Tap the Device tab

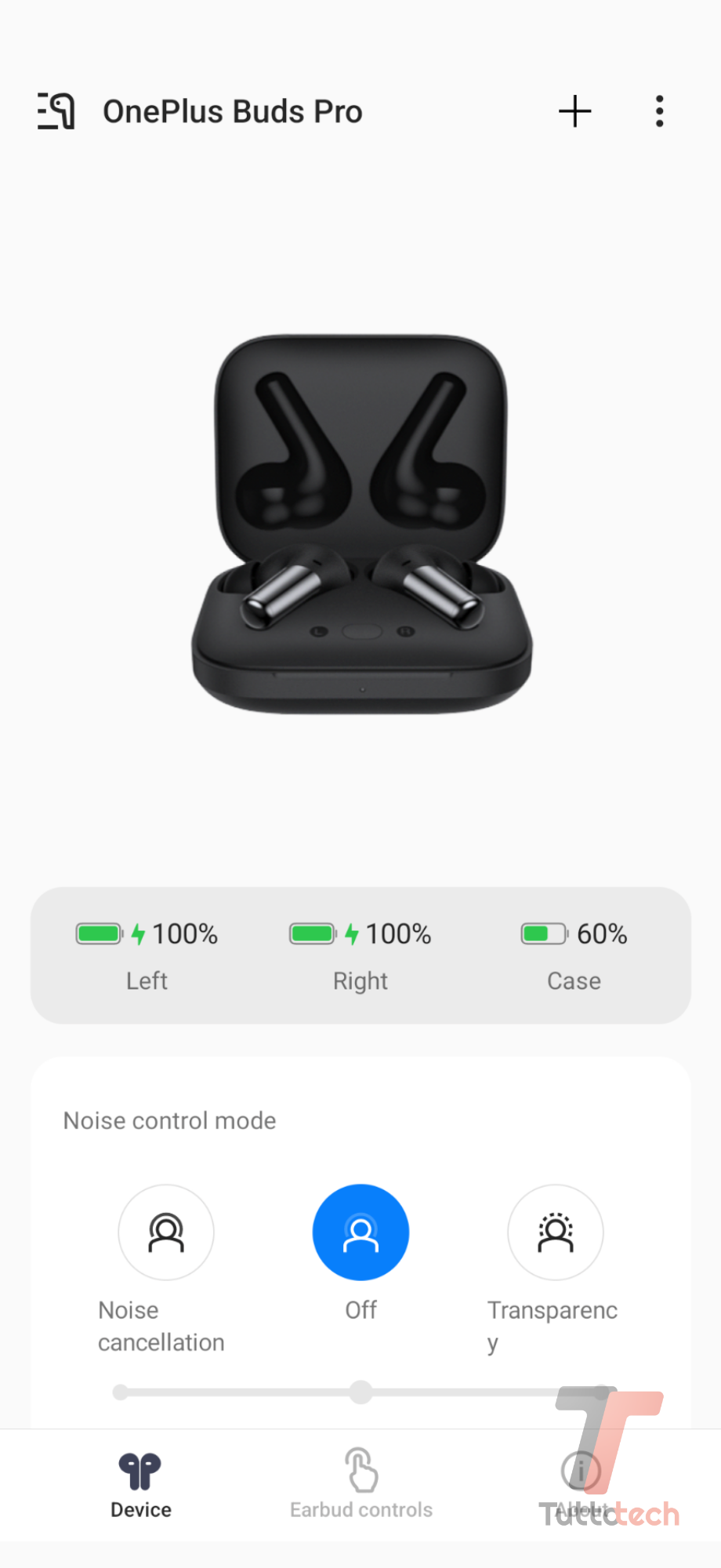[141, 1483]
